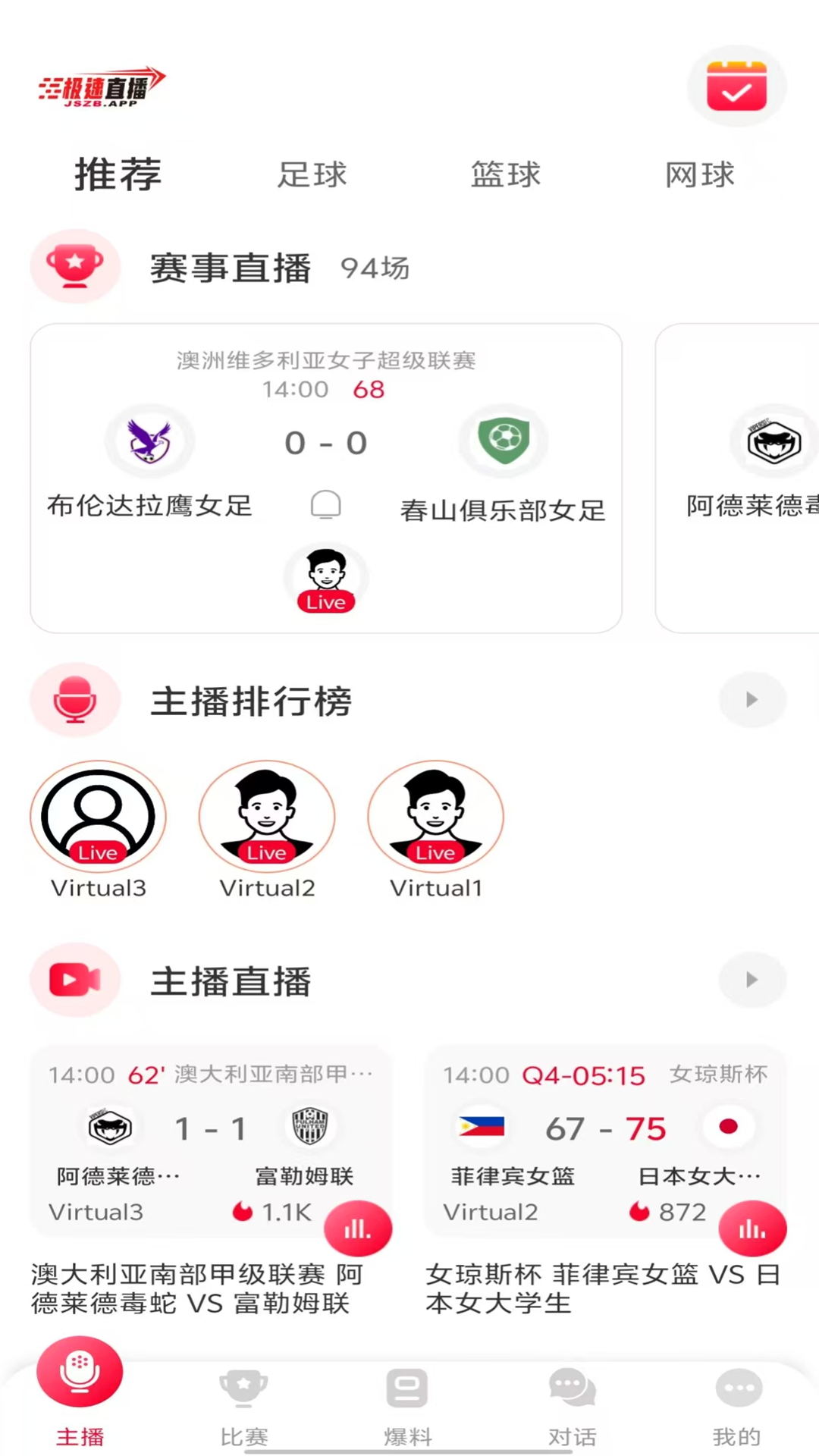Expand the 主播排行榜 arrow
819x1456 pixels.
(752, 699)
